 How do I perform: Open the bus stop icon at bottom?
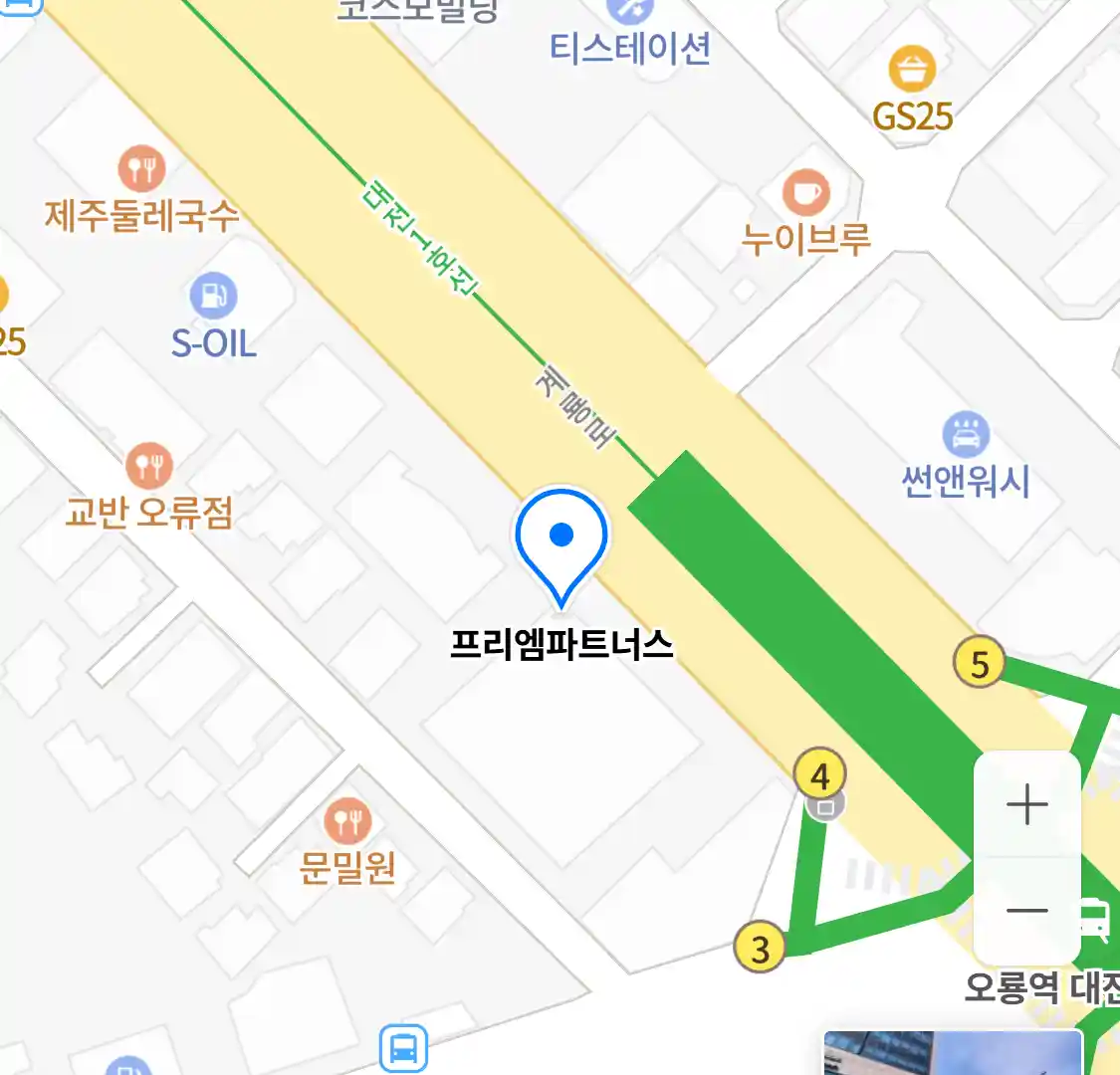[403, 1048]
